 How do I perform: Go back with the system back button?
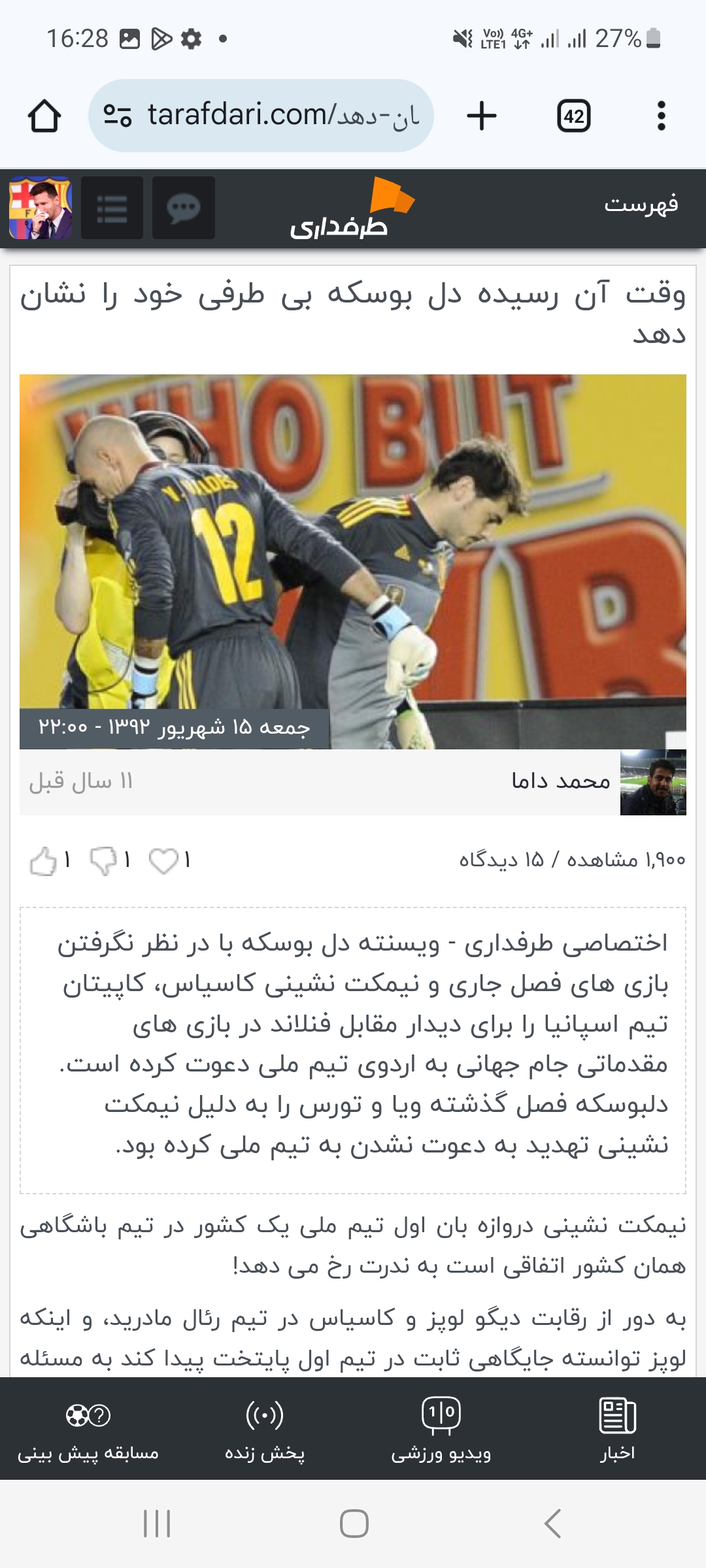(552, 1524)
